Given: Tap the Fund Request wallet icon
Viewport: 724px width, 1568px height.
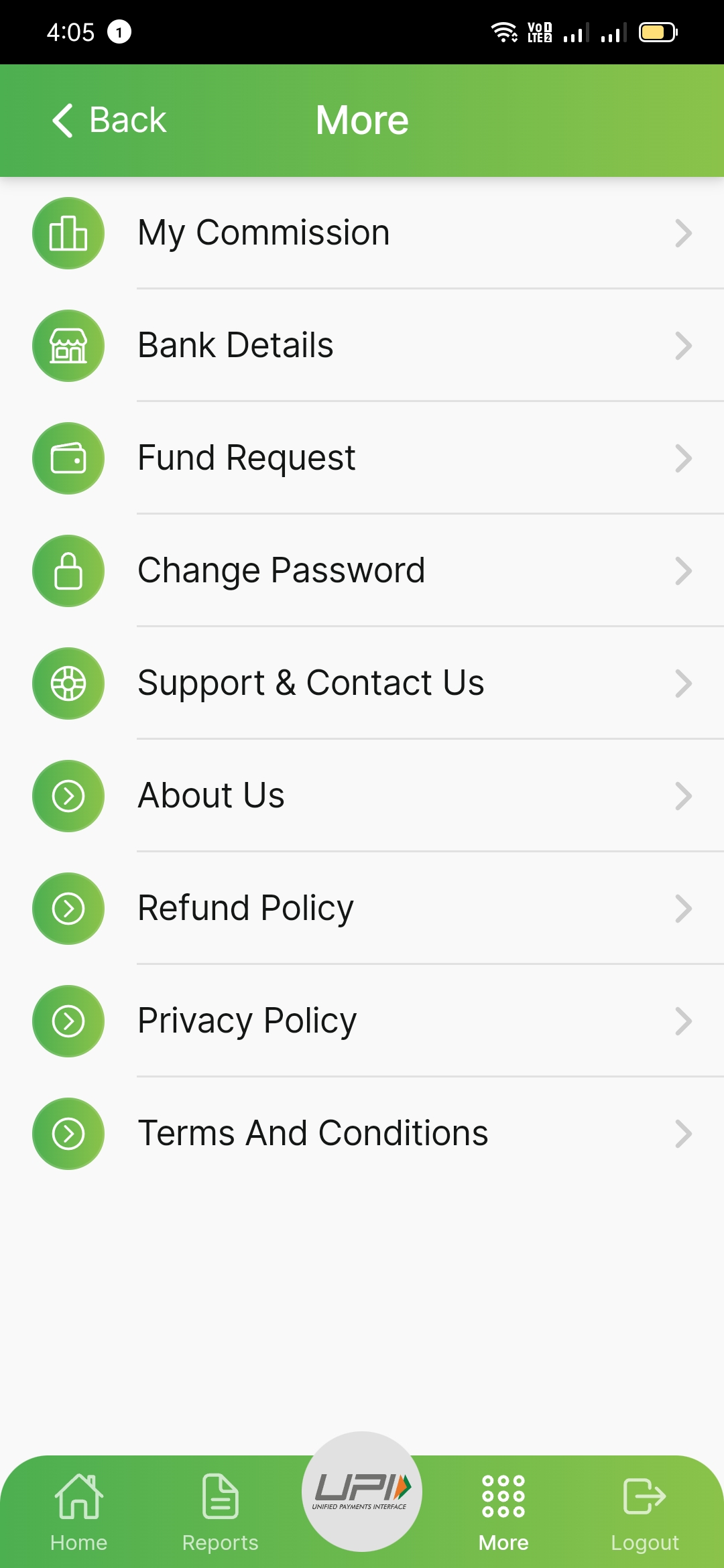Looking at the screenshot, I should pyautogui.click(x=68, y=458).
